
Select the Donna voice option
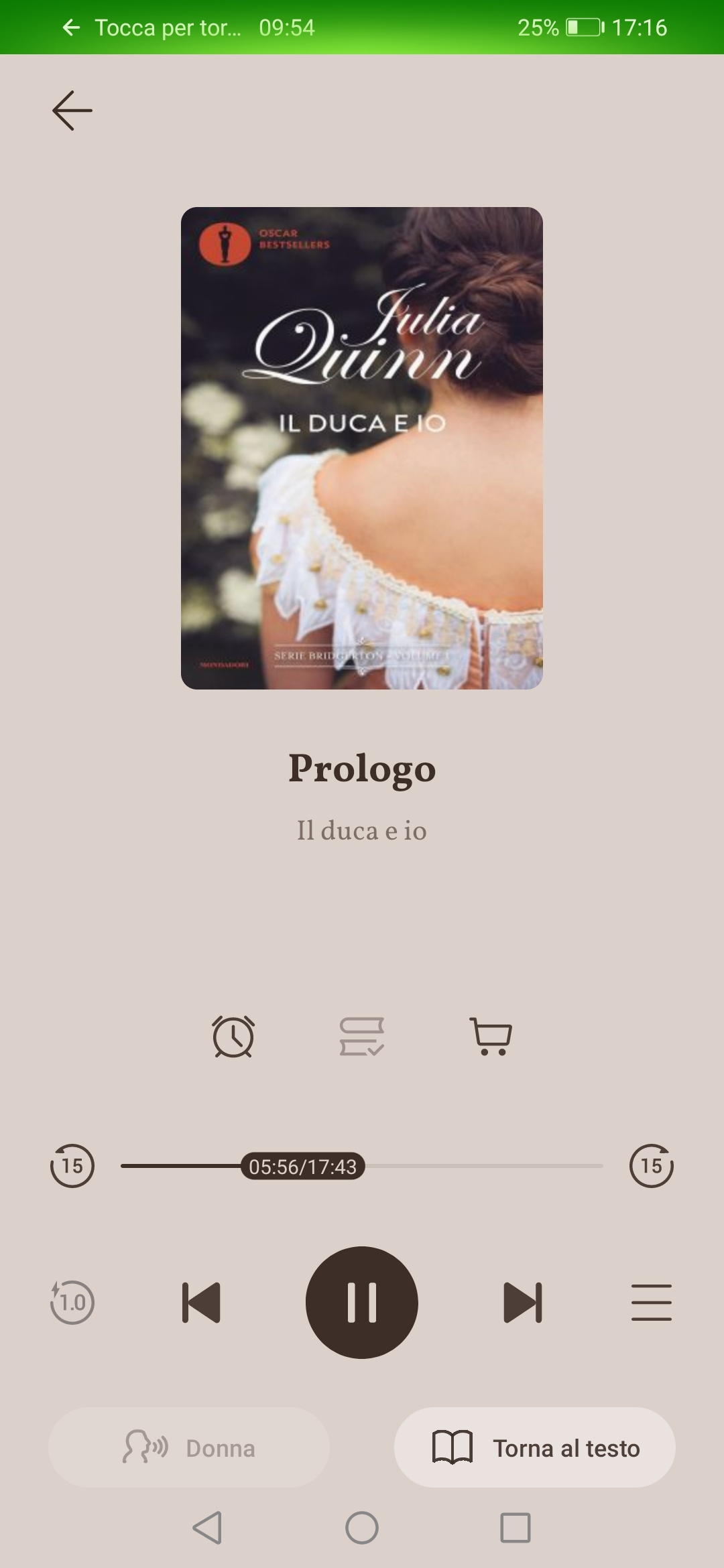189,1448
